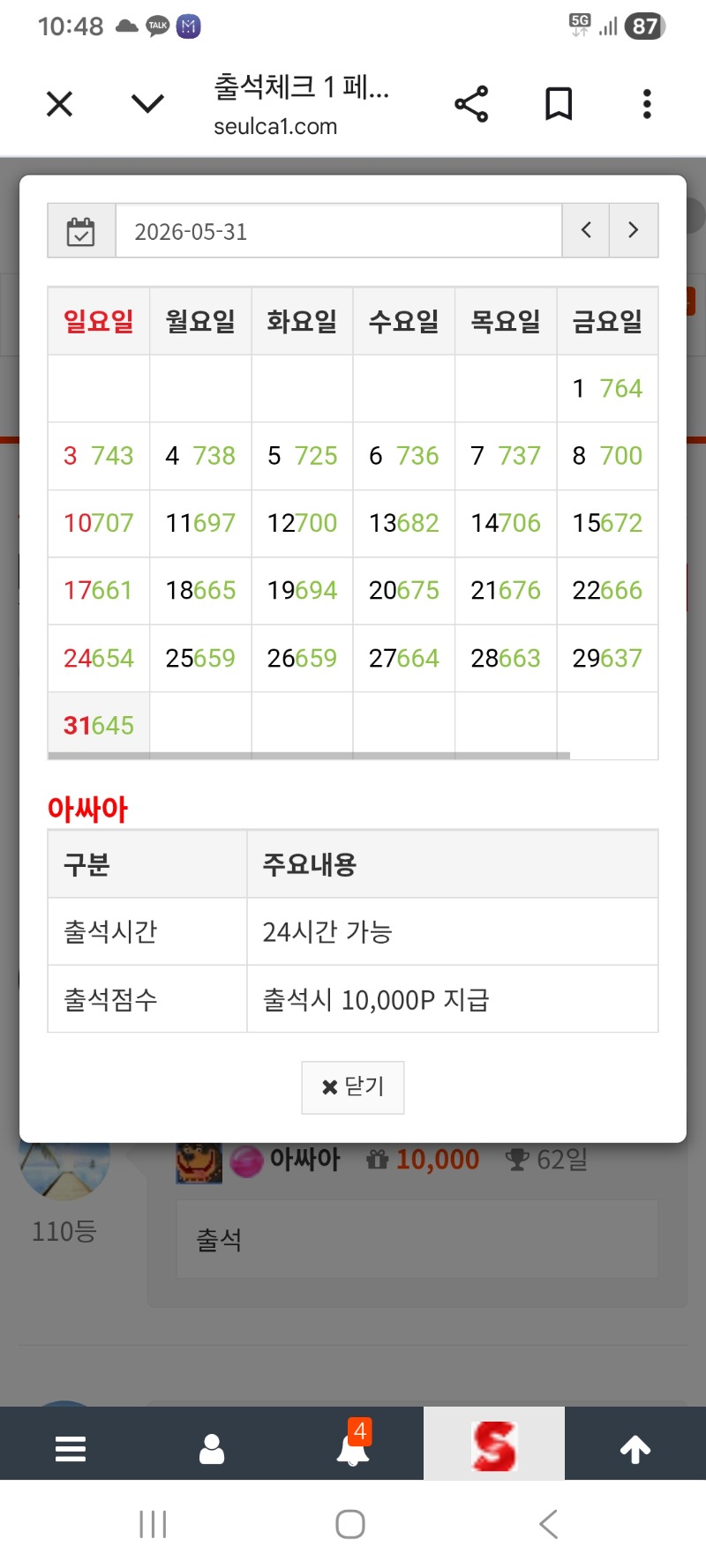Image resolution: width=706 pixels, height=1568 pixels.
Task: Tap the scroll-to-top arrow
Action: 635,1449
